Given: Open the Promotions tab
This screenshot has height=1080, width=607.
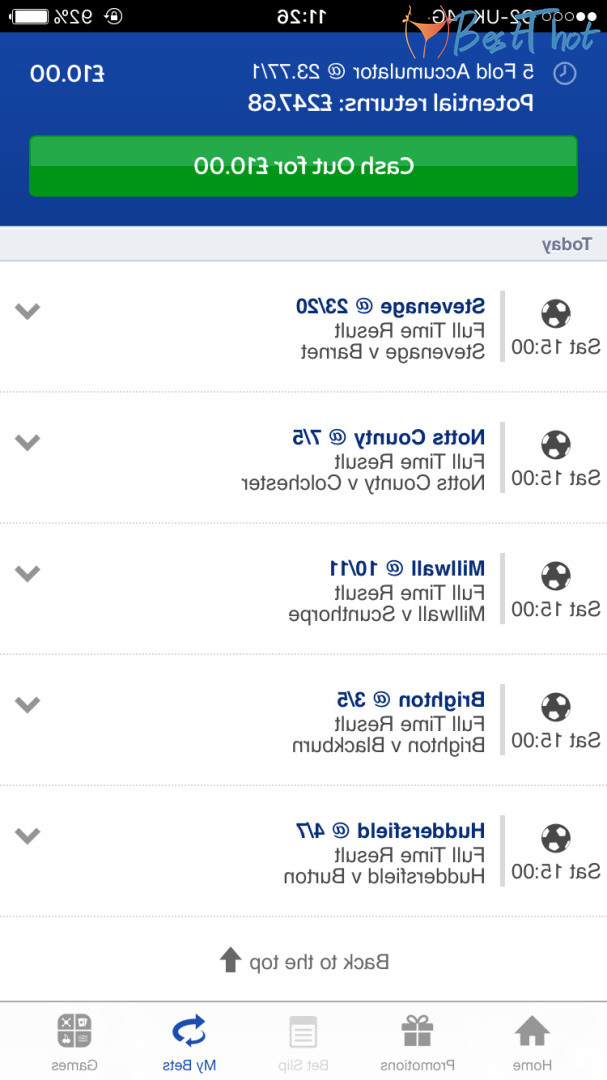Looking at the screenshot, I should [418, 1041].
